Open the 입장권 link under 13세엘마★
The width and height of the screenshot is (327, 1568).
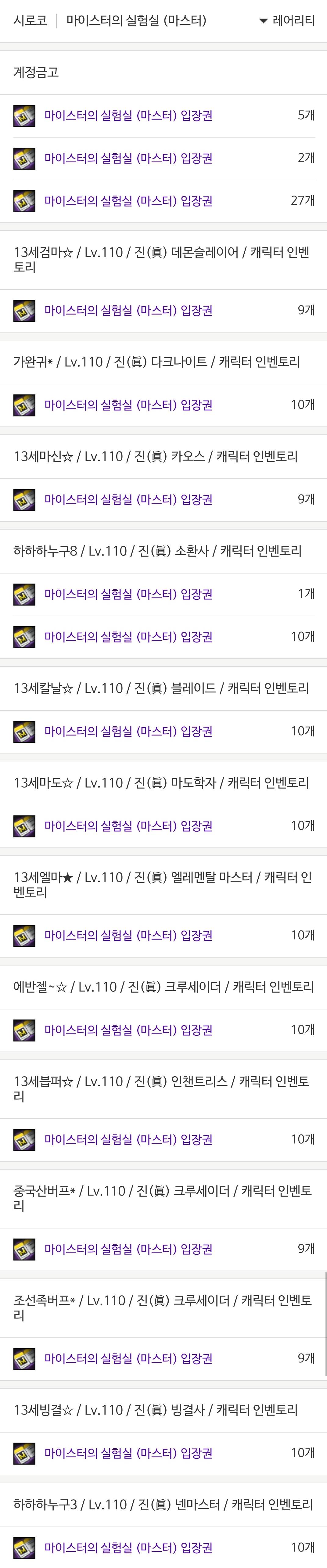(128, 936)
